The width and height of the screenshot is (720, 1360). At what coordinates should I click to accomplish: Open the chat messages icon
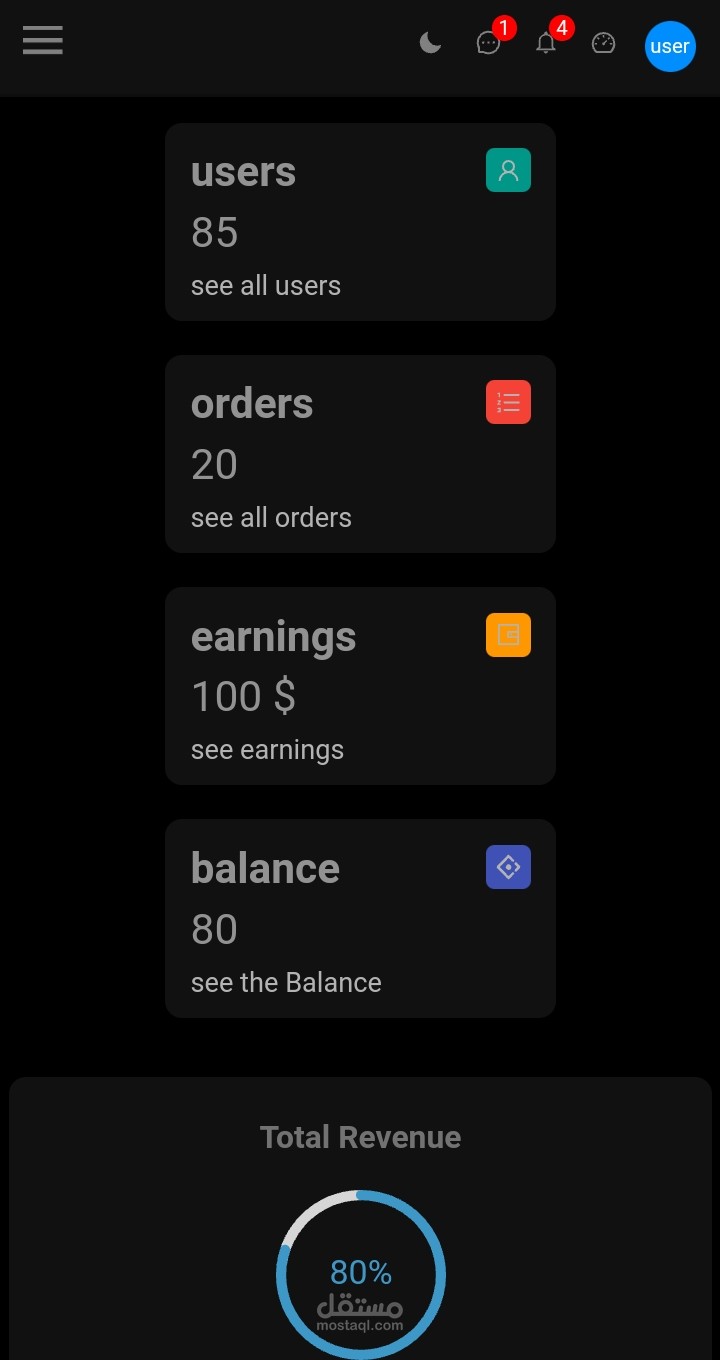click(488, 45)
